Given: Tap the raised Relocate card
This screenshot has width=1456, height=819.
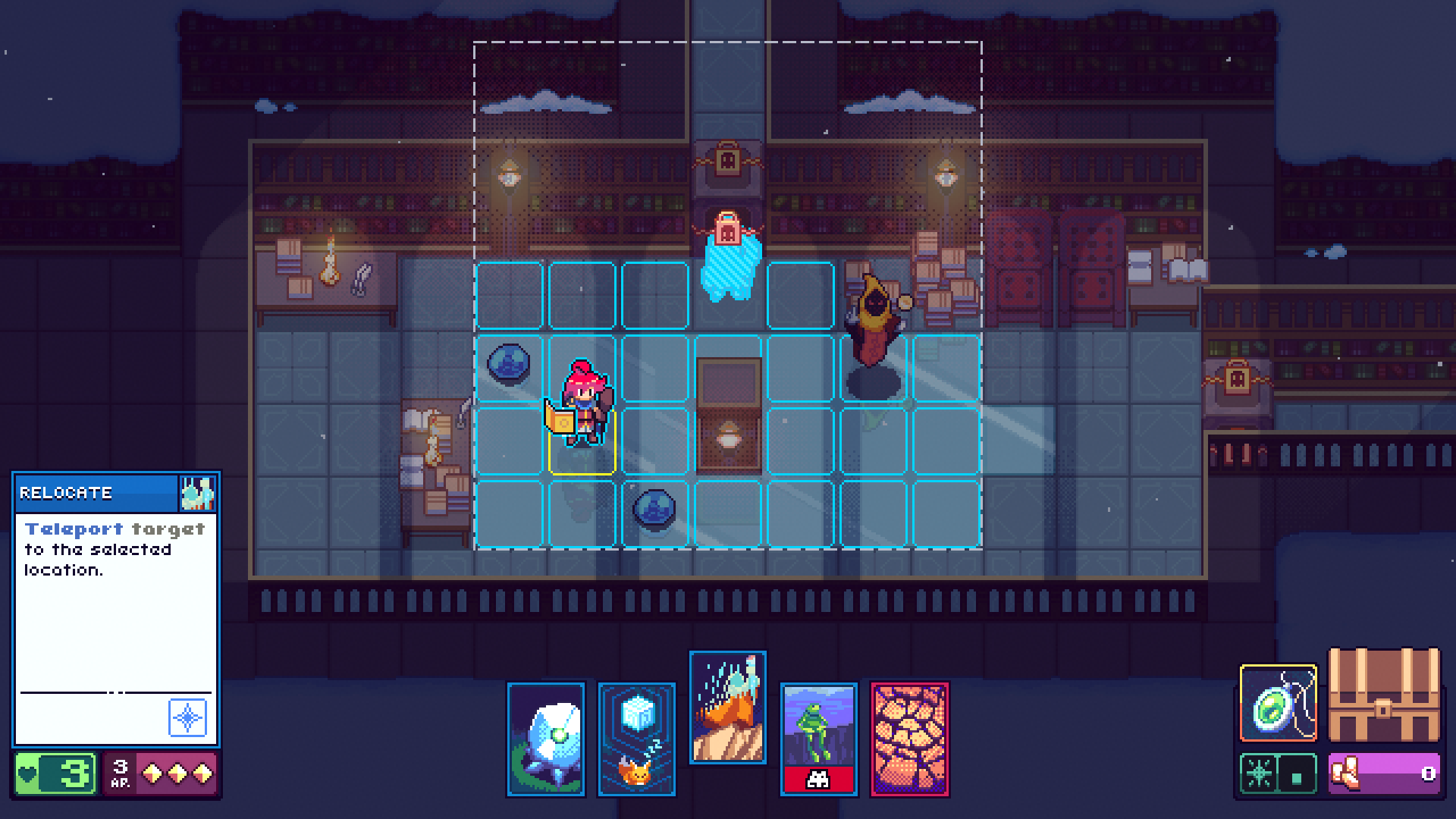Looking at the screenshot, I should (x=728, y=707).
